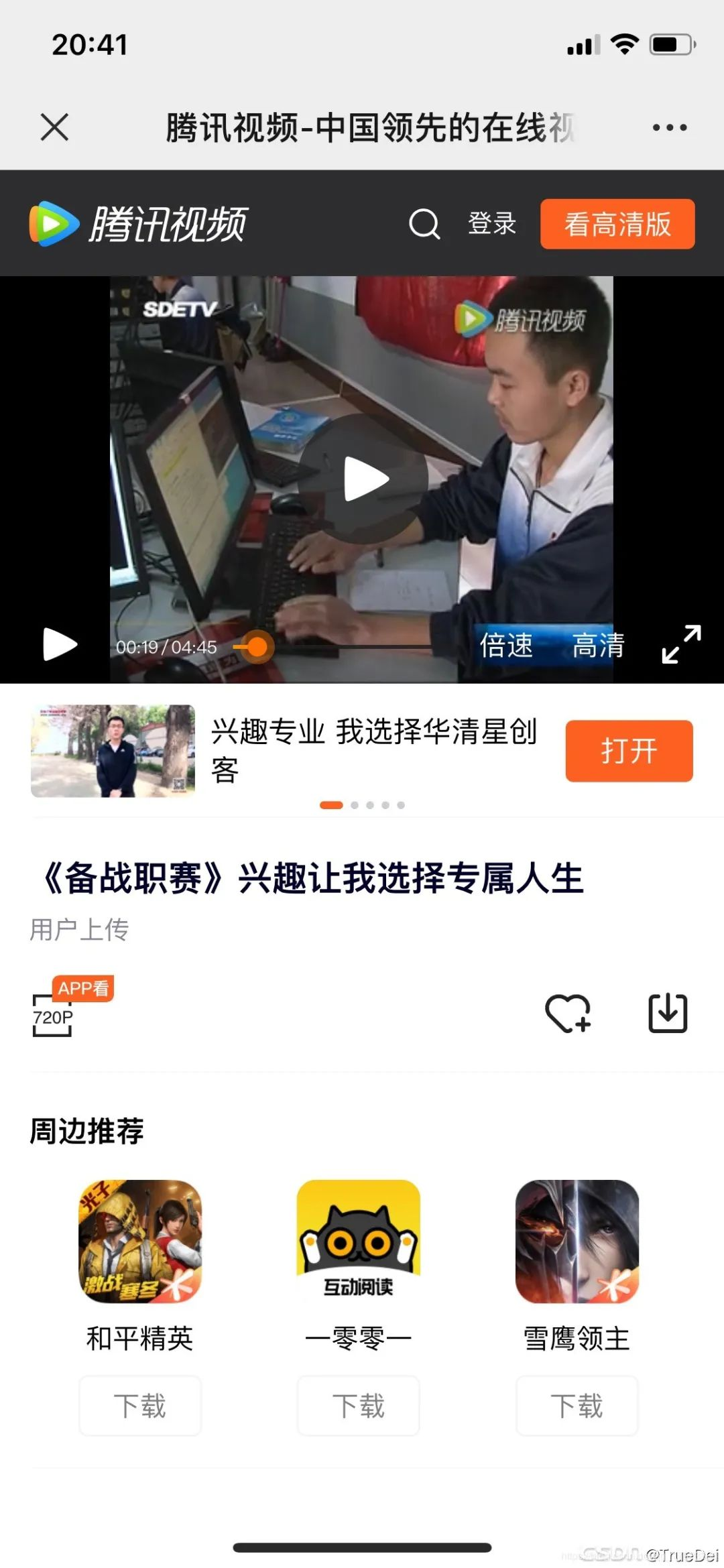Open the three-dot overflow menu
Image resolution: width=724 pixels, height=1568 pixels.
[x=669, y=127]
